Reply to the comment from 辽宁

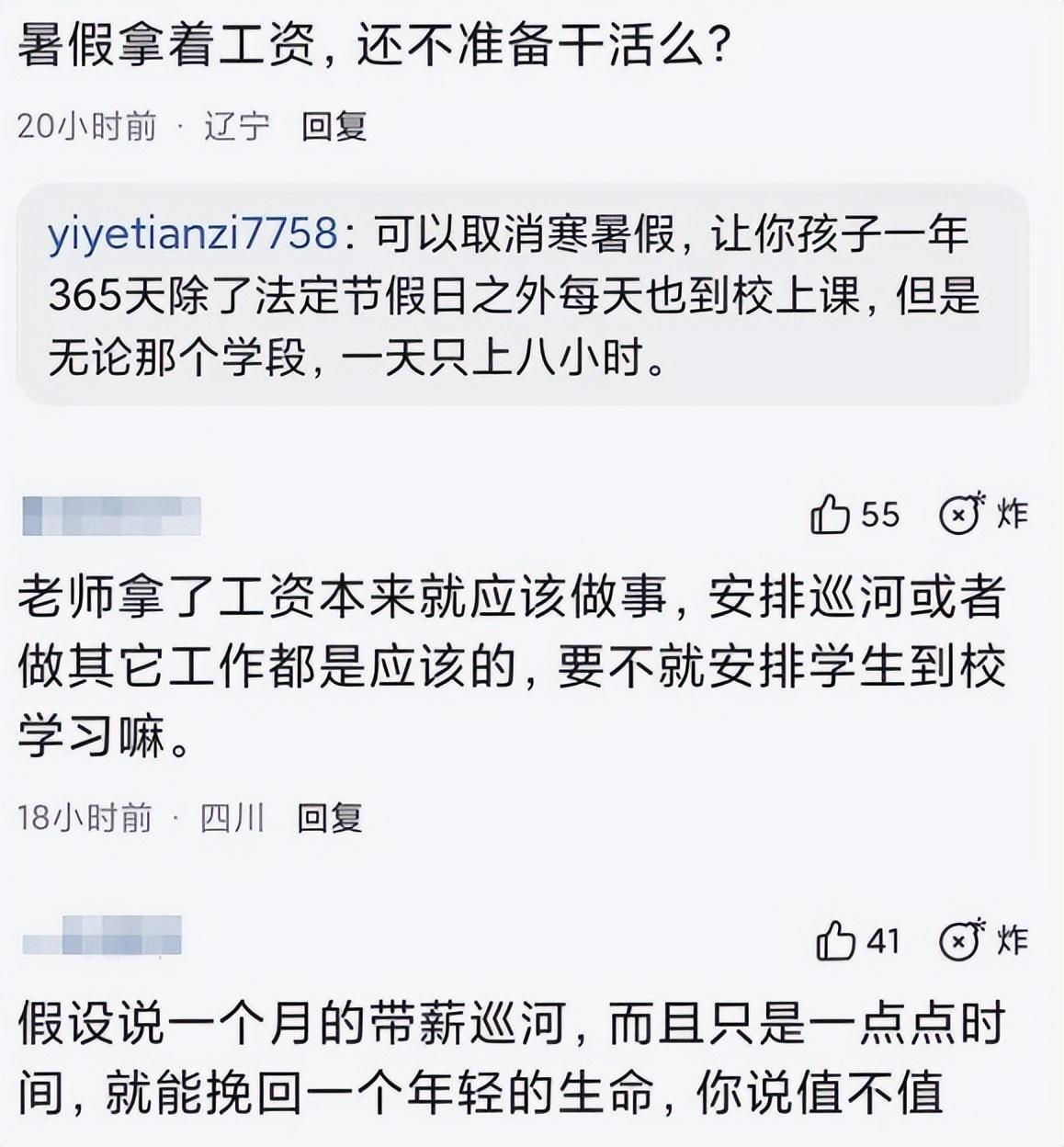[x=334, y=126]
